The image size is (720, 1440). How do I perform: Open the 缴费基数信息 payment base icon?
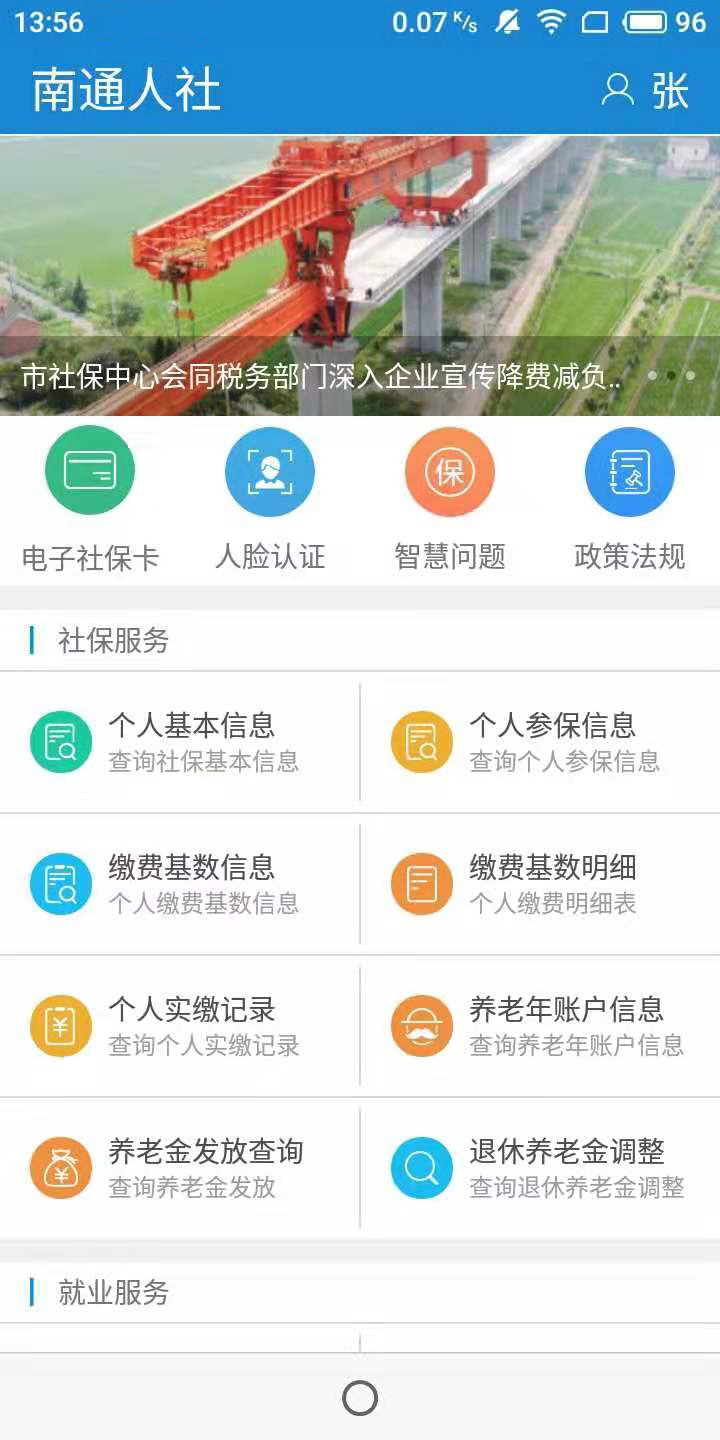pyautogui.click(x=61, y=883)
